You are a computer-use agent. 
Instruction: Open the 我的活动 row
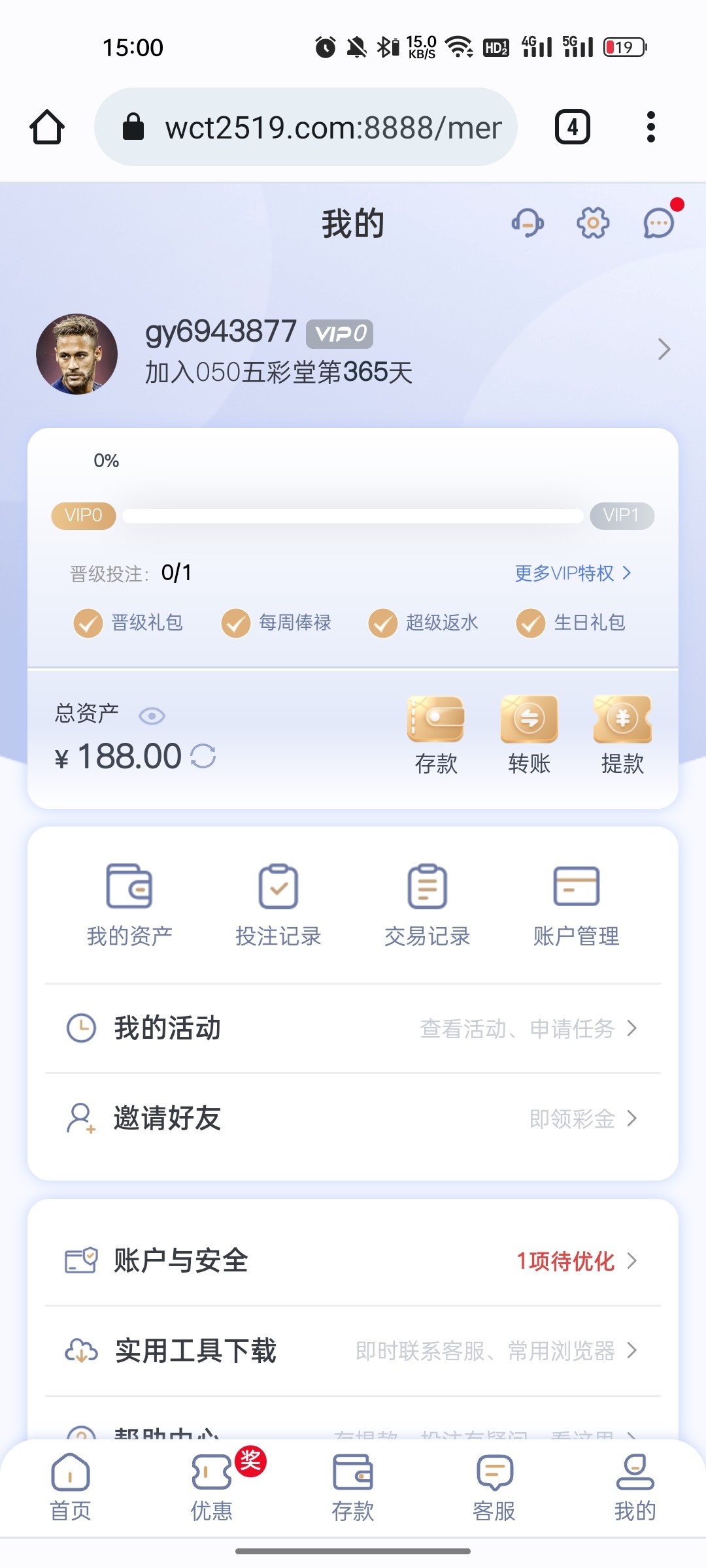tap(353, 1028)
